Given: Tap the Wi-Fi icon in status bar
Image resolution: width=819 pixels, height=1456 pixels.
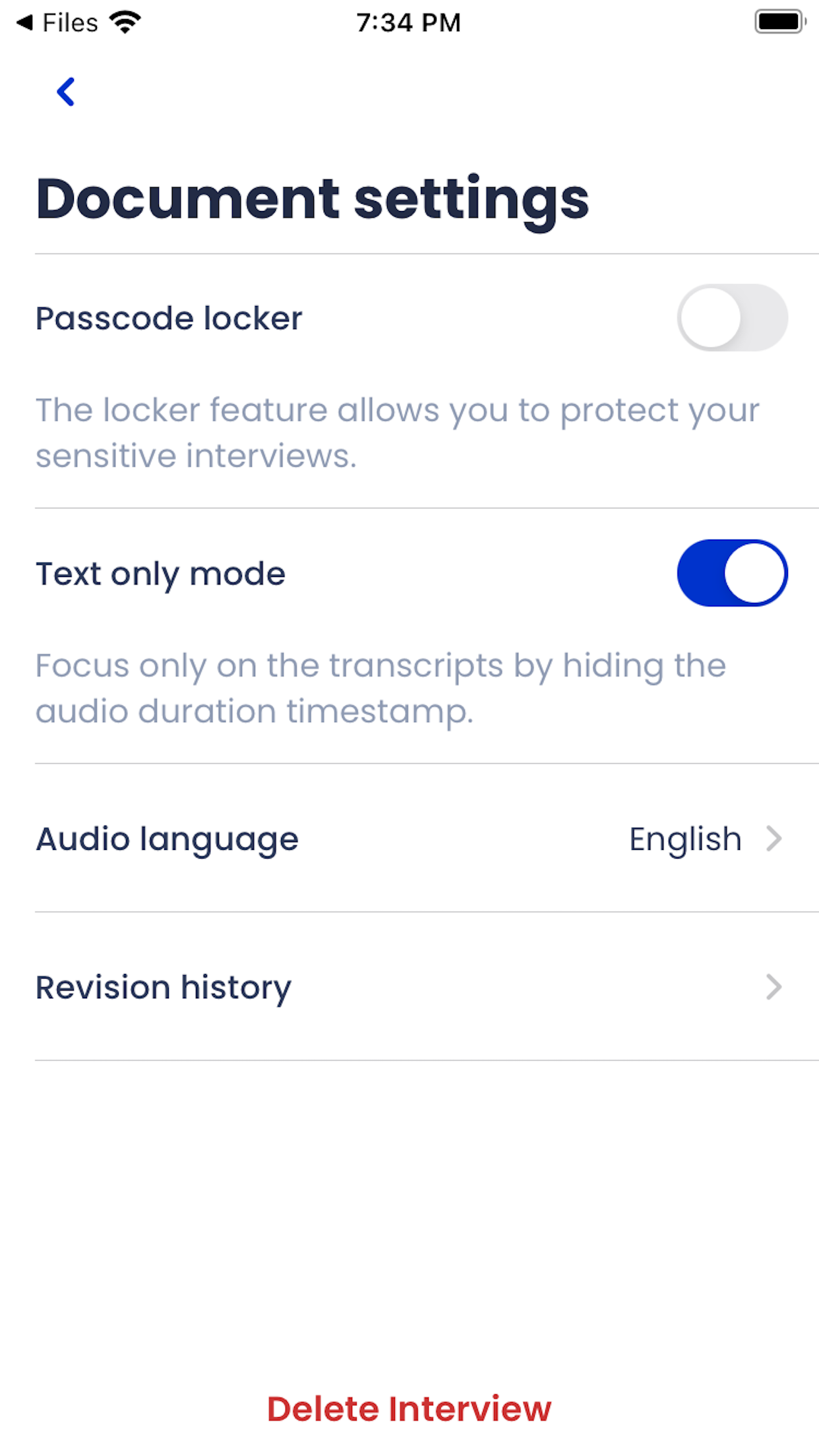Looking at the screenshot, I should coord(125,22).
